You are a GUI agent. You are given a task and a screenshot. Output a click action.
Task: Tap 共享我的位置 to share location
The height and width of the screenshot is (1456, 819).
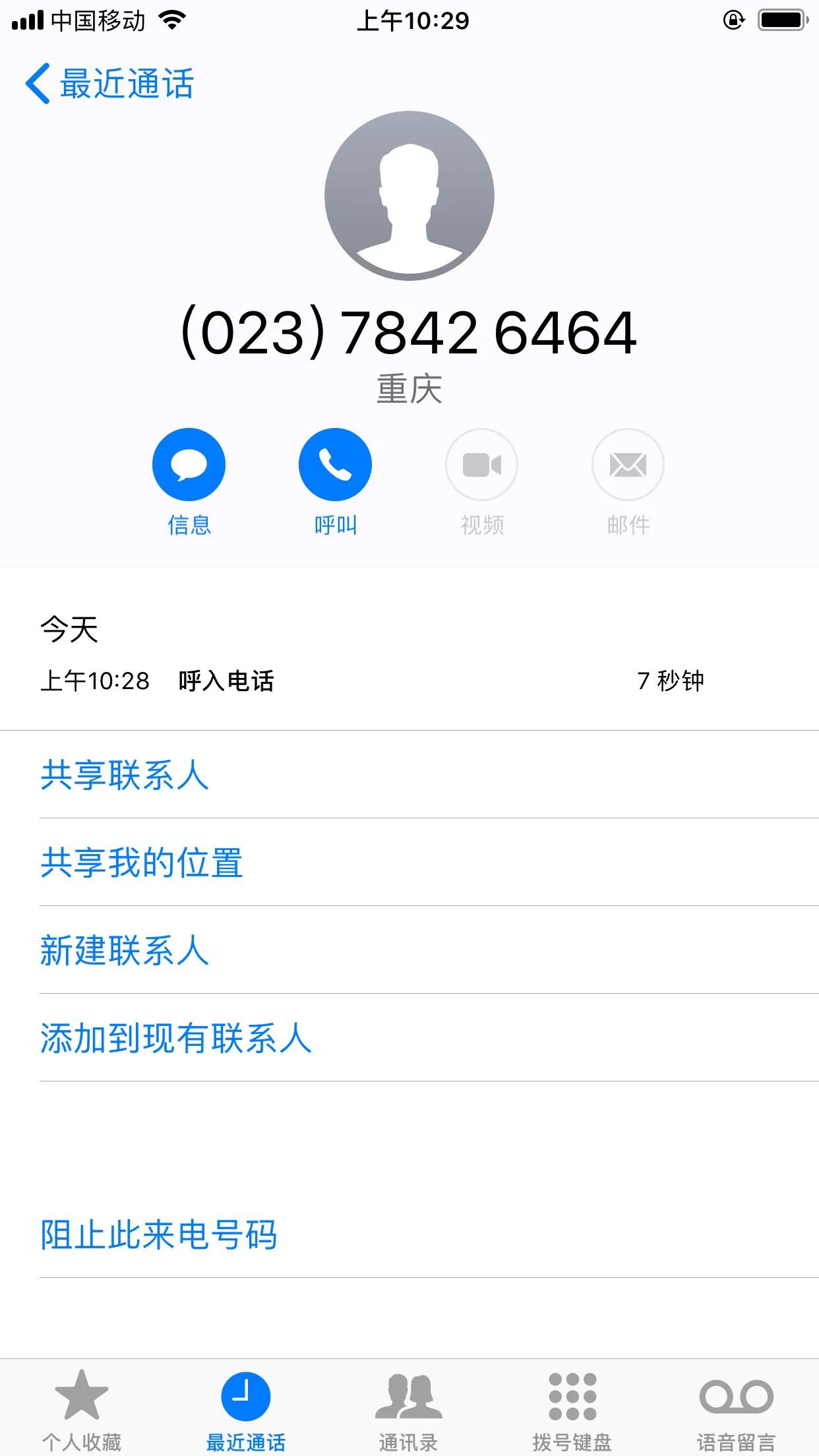click(x=142, y=863)
